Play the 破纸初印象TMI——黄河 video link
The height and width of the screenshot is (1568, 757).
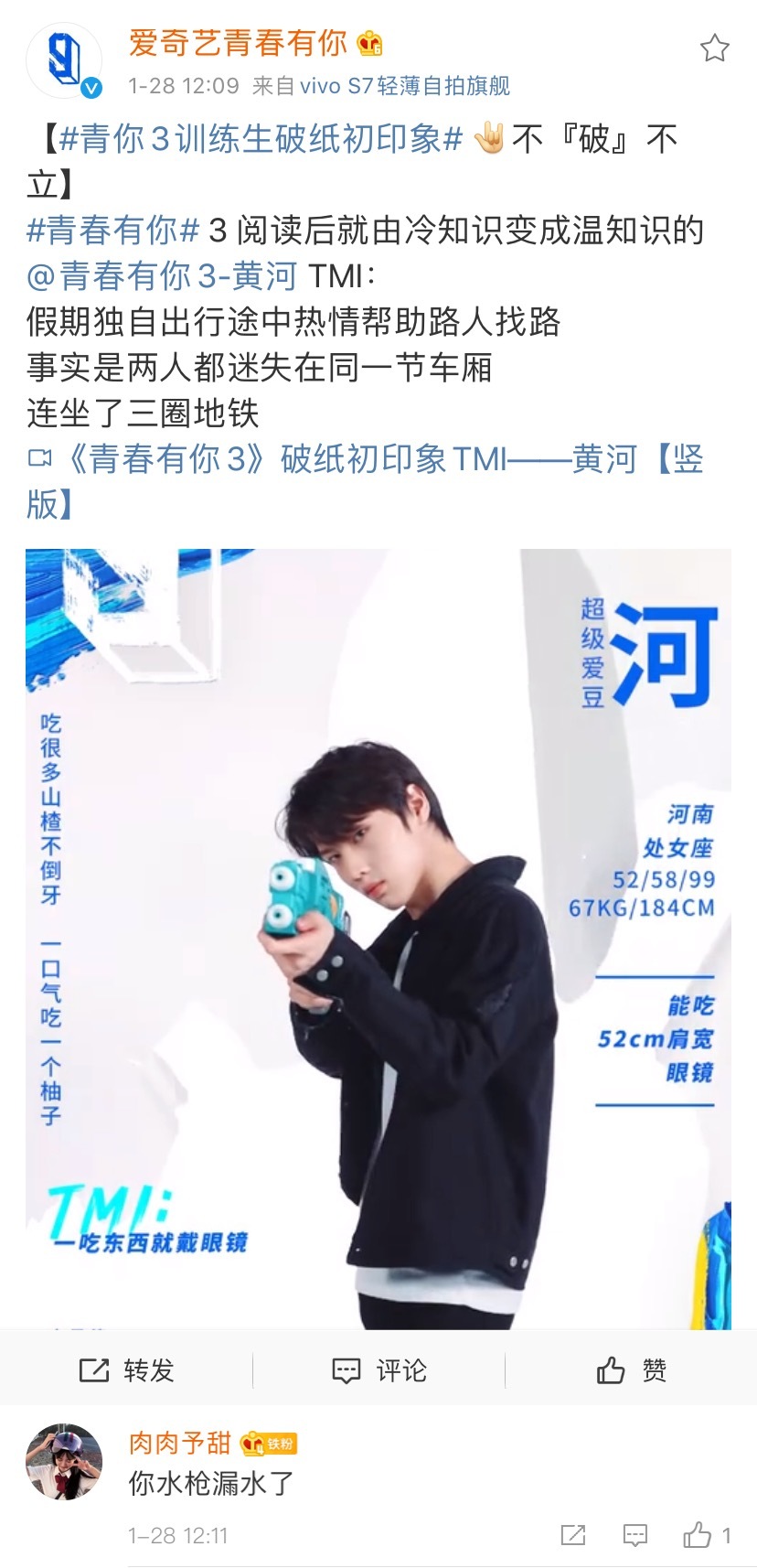tap(366, 459)
